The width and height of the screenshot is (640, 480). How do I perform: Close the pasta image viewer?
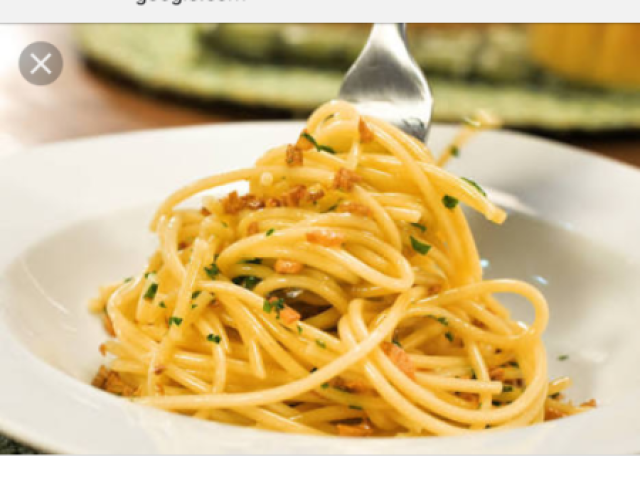(41, 64)
